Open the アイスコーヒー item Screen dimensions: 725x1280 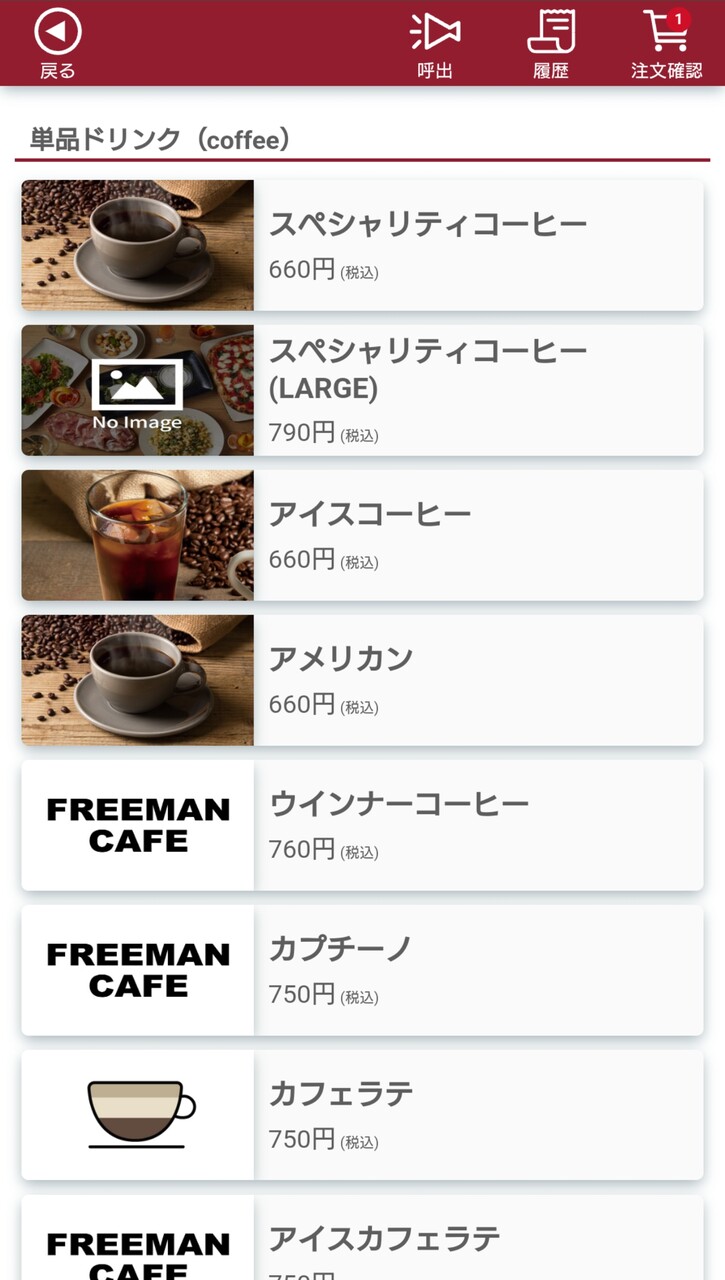point(362,535)
